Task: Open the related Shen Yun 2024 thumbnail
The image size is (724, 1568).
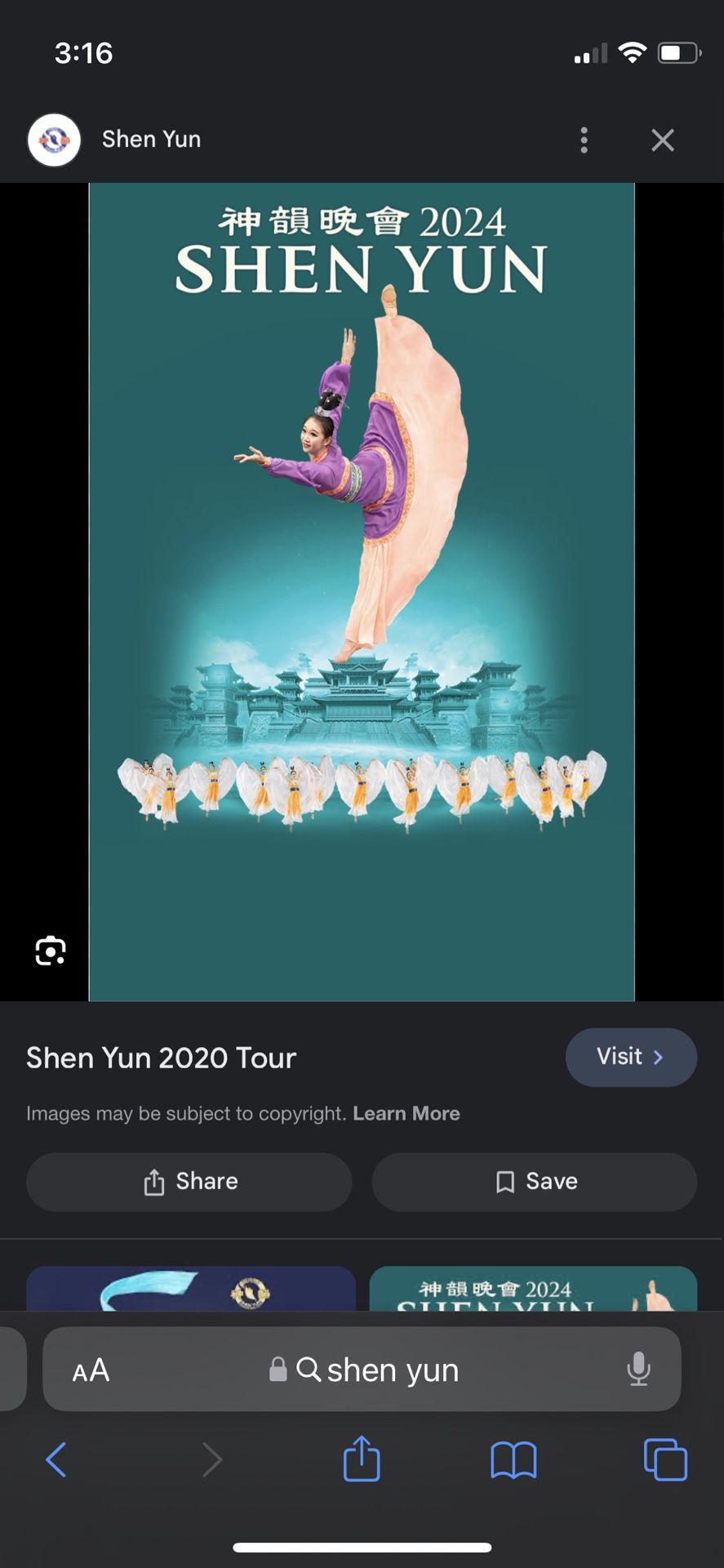Action: pyautogui.click(x=533, y=1289)
